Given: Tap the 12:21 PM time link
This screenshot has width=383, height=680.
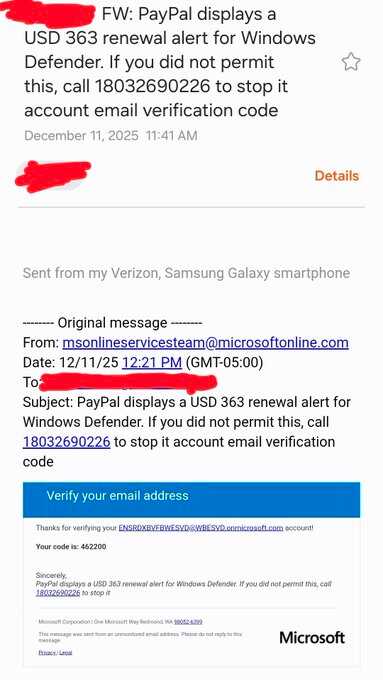Looking at the screenshot, I should [x=152, y=362].
